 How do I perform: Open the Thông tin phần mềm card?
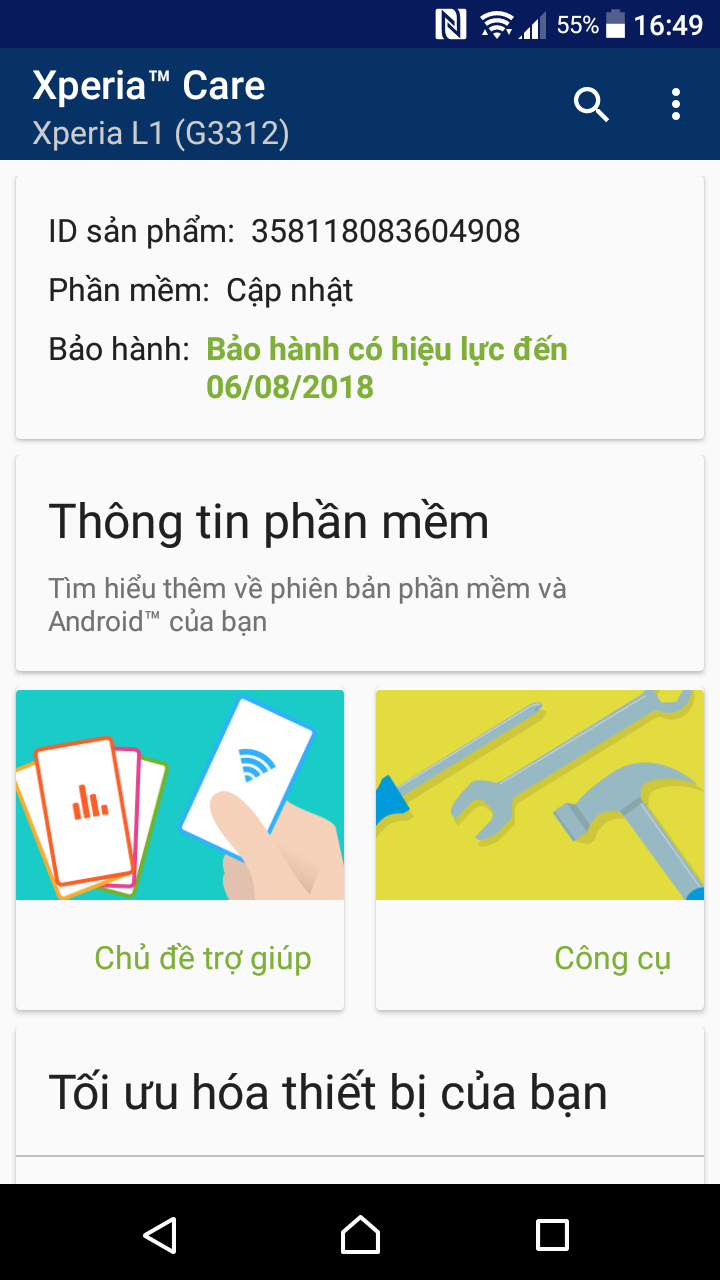pos(360,563)
